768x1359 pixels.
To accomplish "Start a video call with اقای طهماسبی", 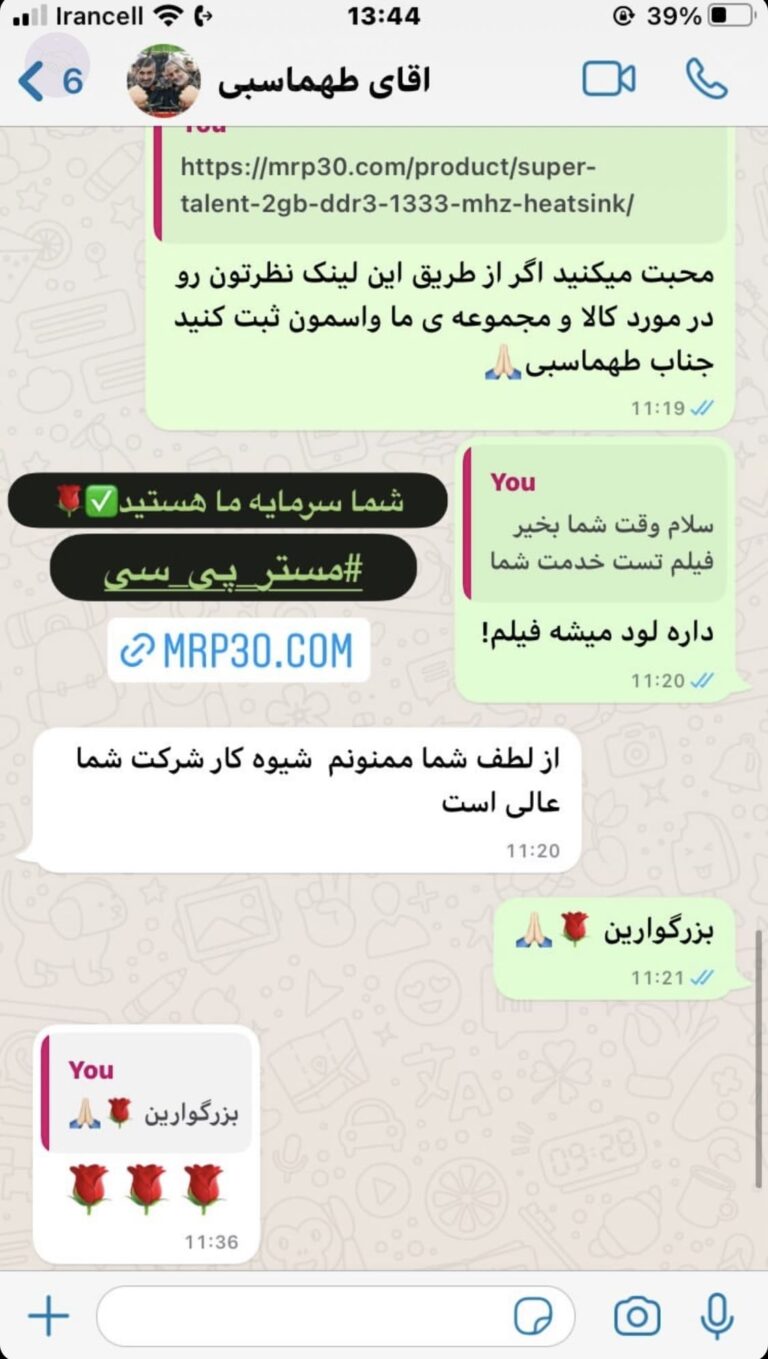I will click(x=608, y=80).
